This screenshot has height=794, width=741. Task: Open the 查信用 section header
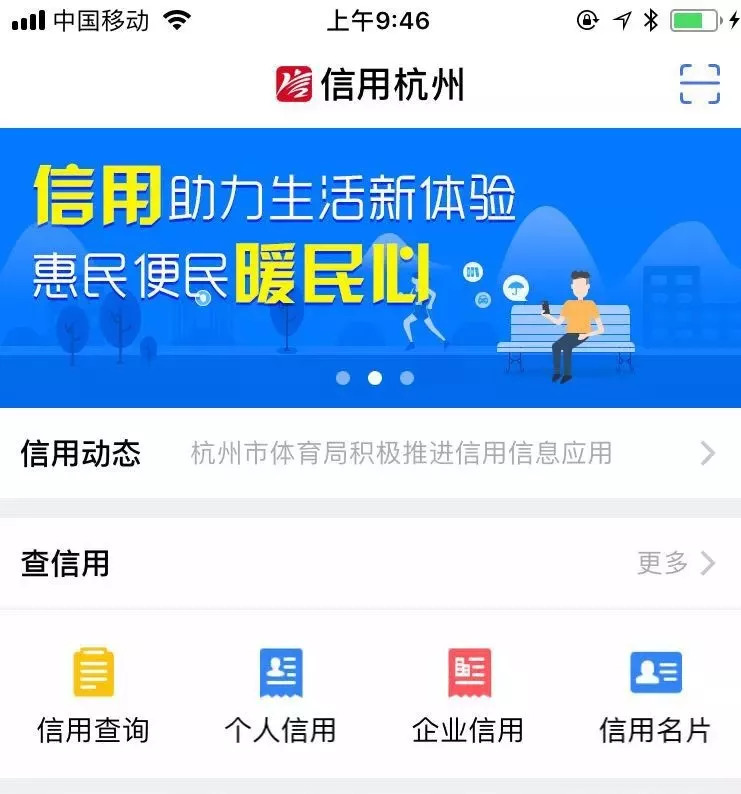[67, 564]
